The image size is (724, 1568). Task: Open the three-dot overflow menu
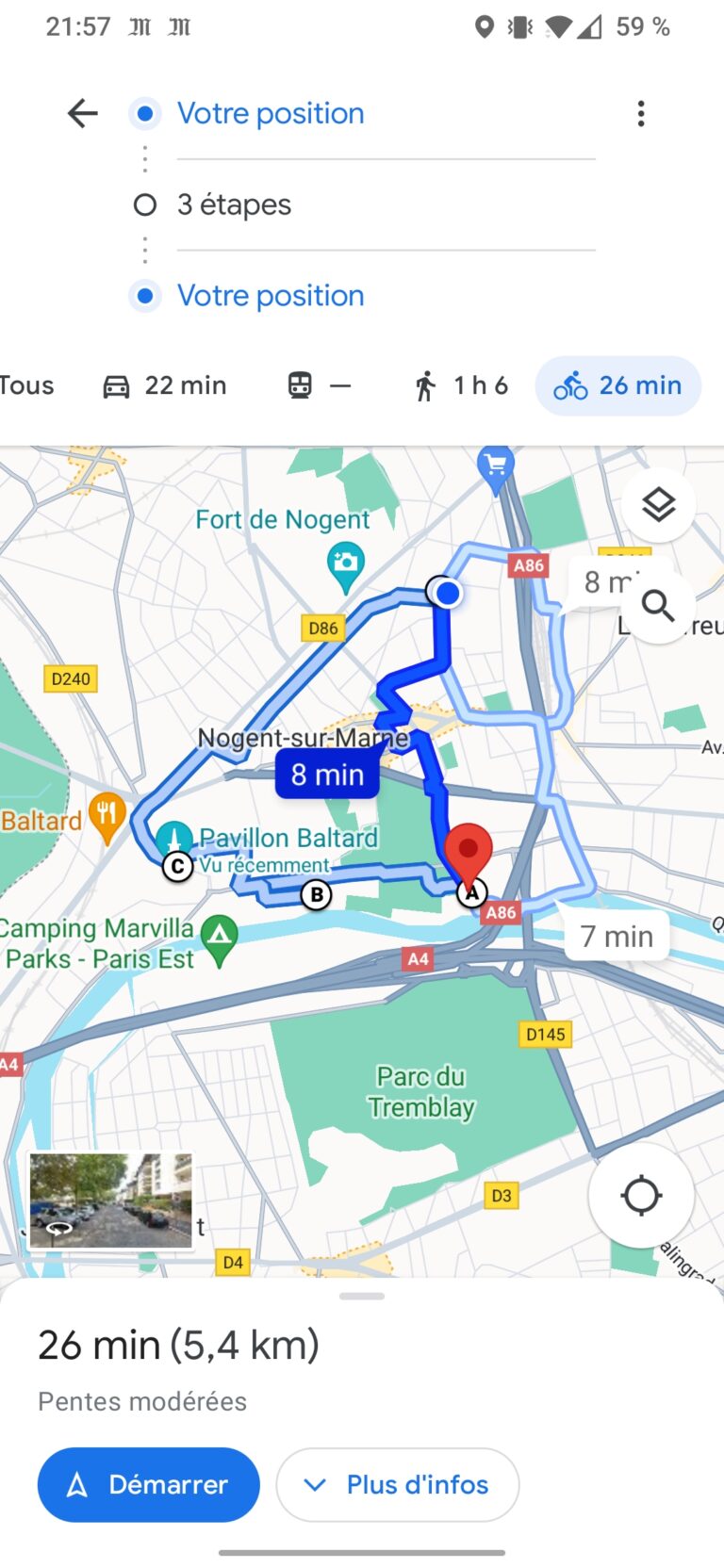(x=641, y=114)
